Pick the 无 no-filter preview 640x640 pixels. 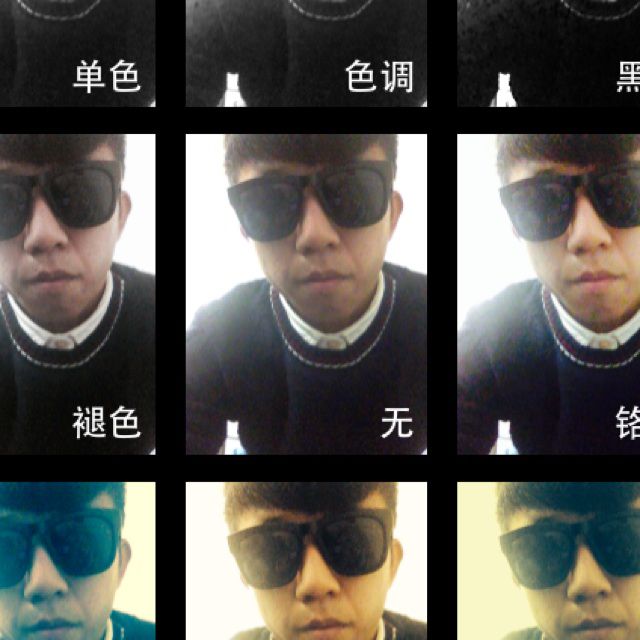[306, 295]
